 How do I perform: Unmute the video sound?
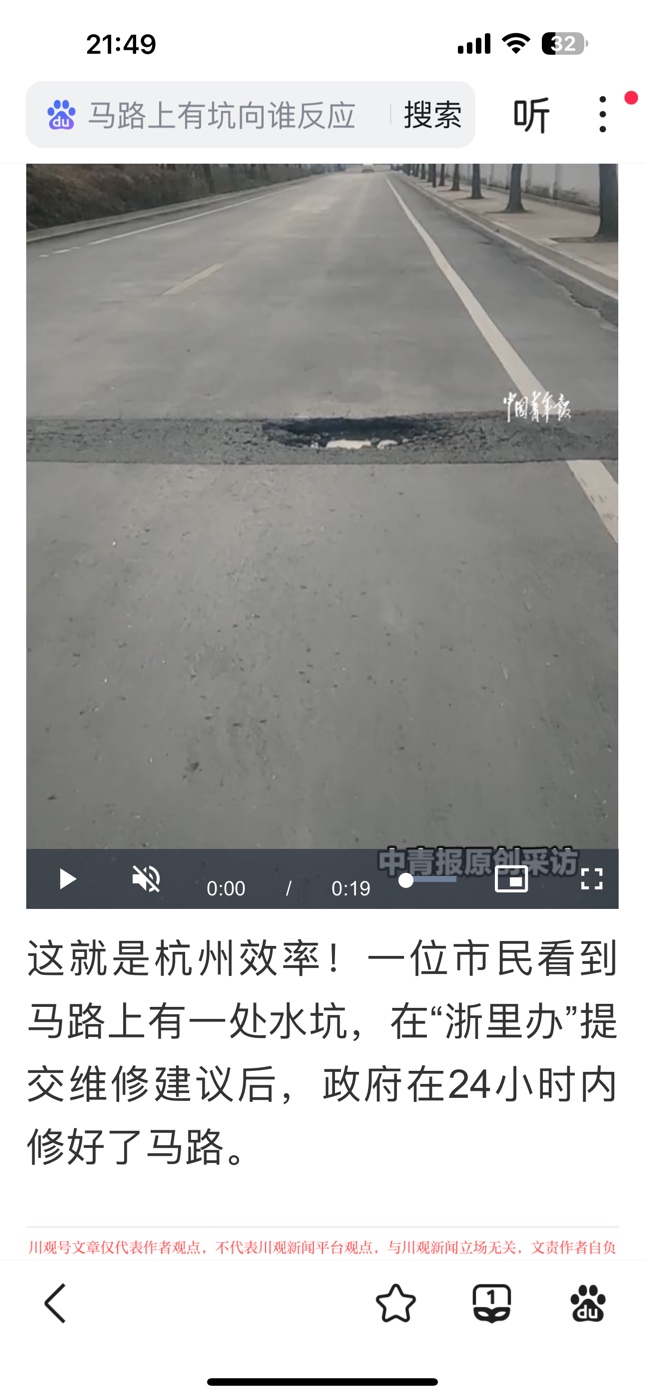coord(146,879)
